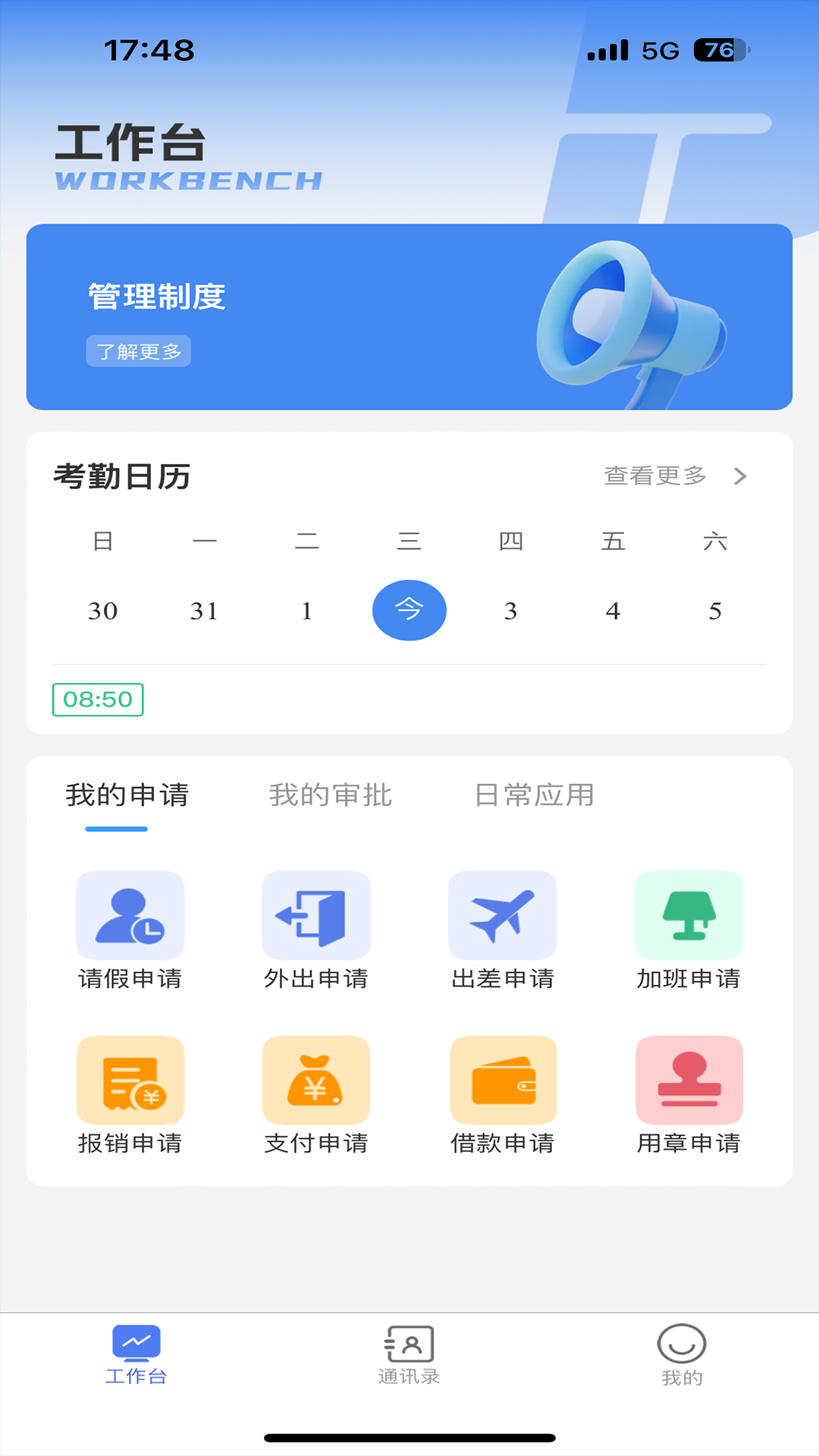The width and height of the screenshot is (819, 1456).
Task: Tap the 借款申请 wallet icon
Action: (x=503, y=1079)
